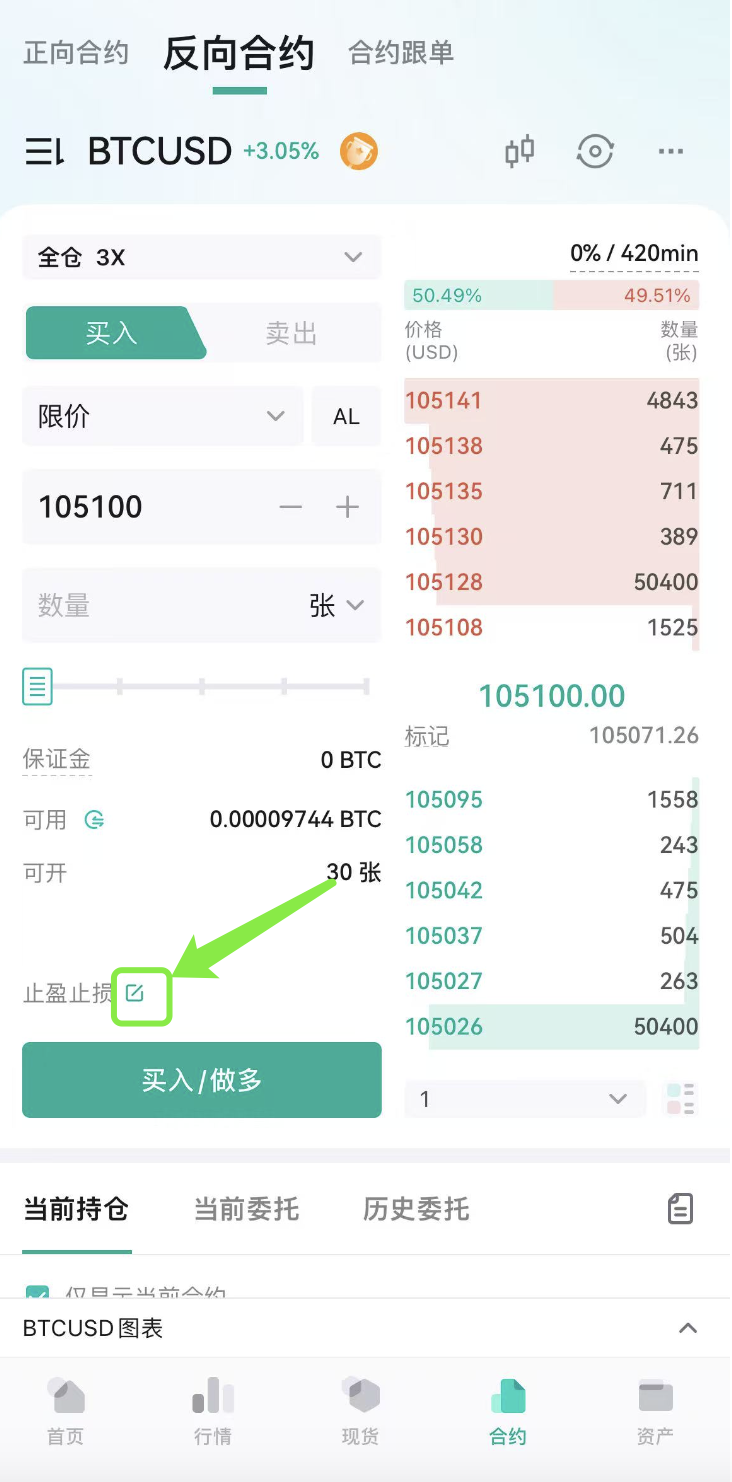
Task: Open the candlestick chart icon
Action: pyautogui.click(x=519, y=152)
